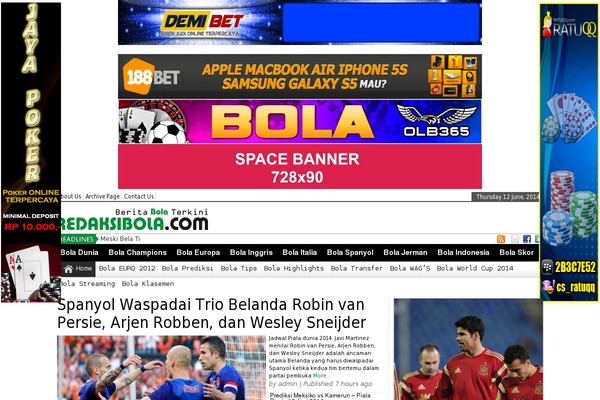Read article Spanyol Waspadai Trio Belanda
Image resolution: width=600 pixels, height=400 pixels.
pos(212,314)
